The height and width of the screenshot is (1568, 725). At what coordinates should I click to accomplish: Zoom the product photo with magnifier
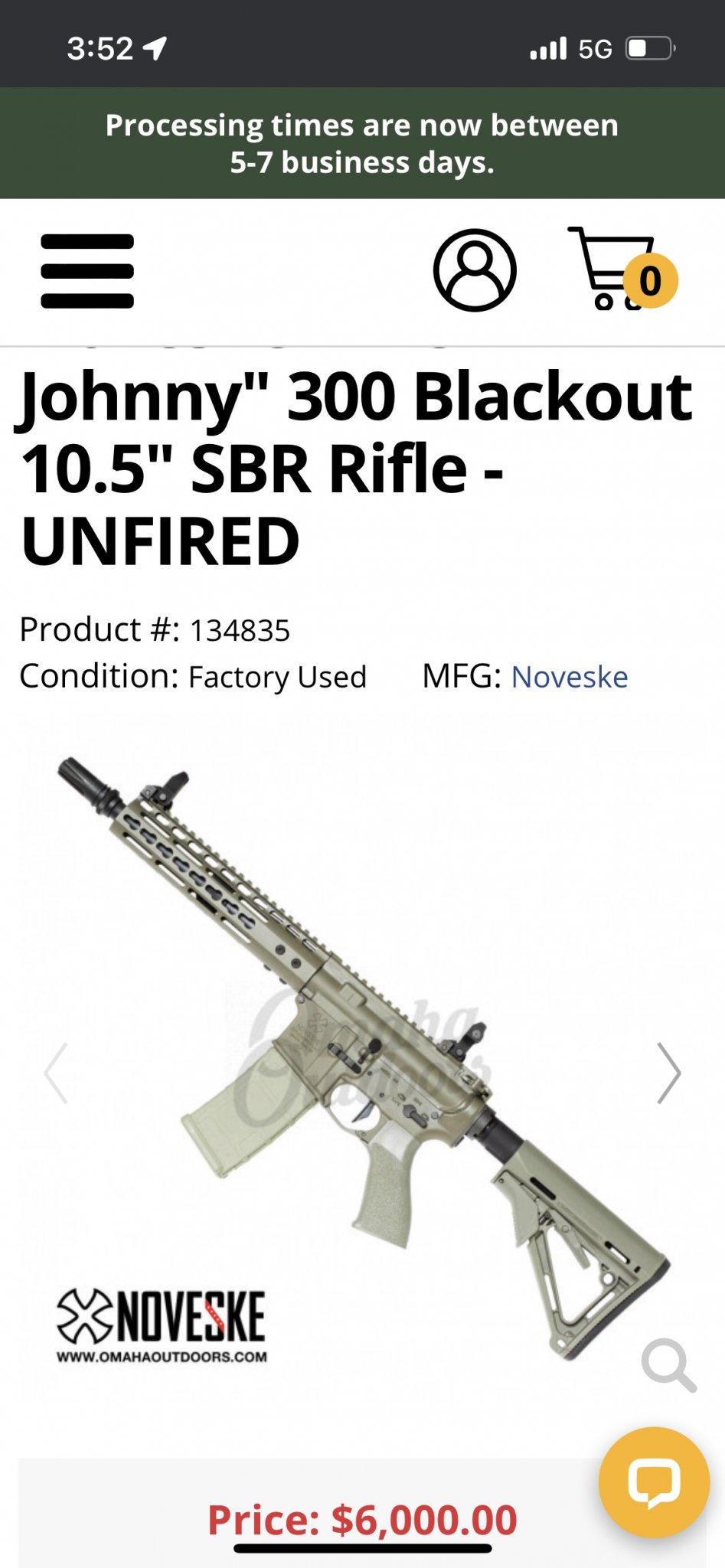coord(668,1366)
